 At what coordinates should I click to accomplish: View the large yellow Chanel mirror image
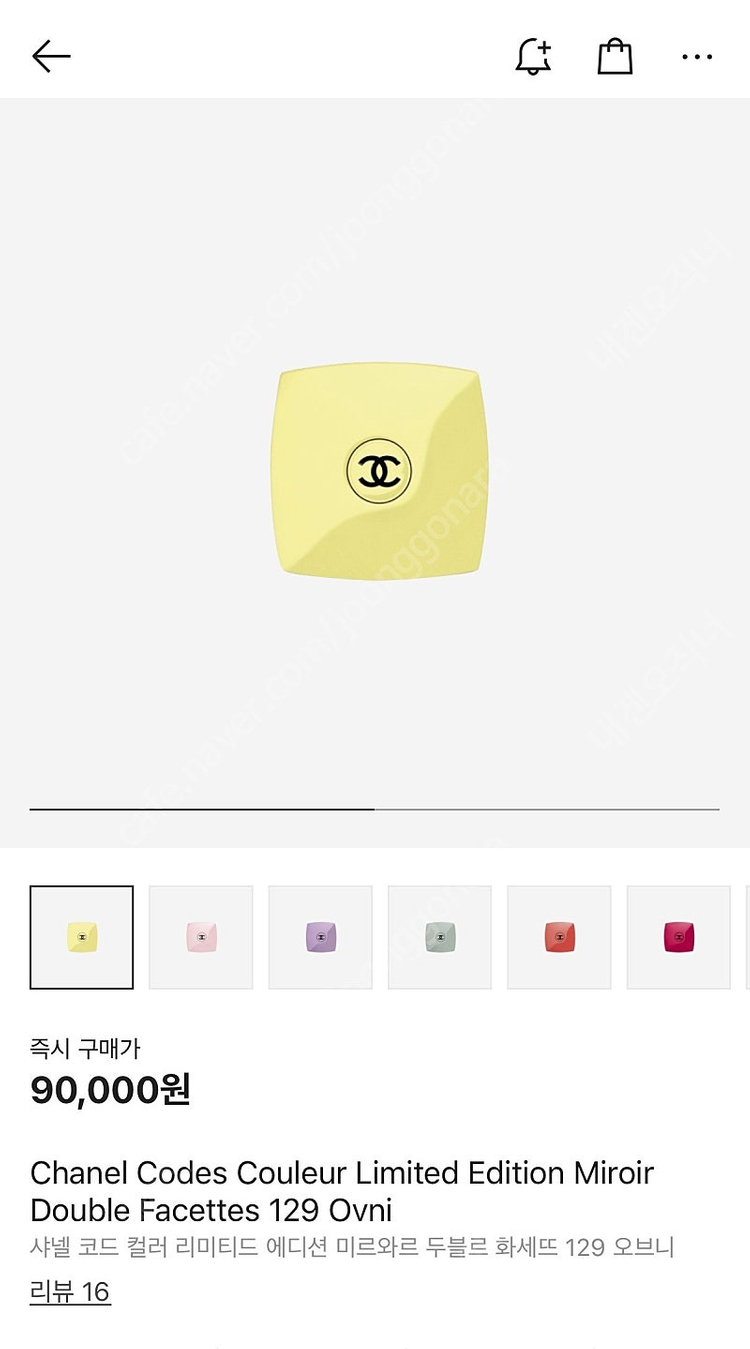(379, 472)
